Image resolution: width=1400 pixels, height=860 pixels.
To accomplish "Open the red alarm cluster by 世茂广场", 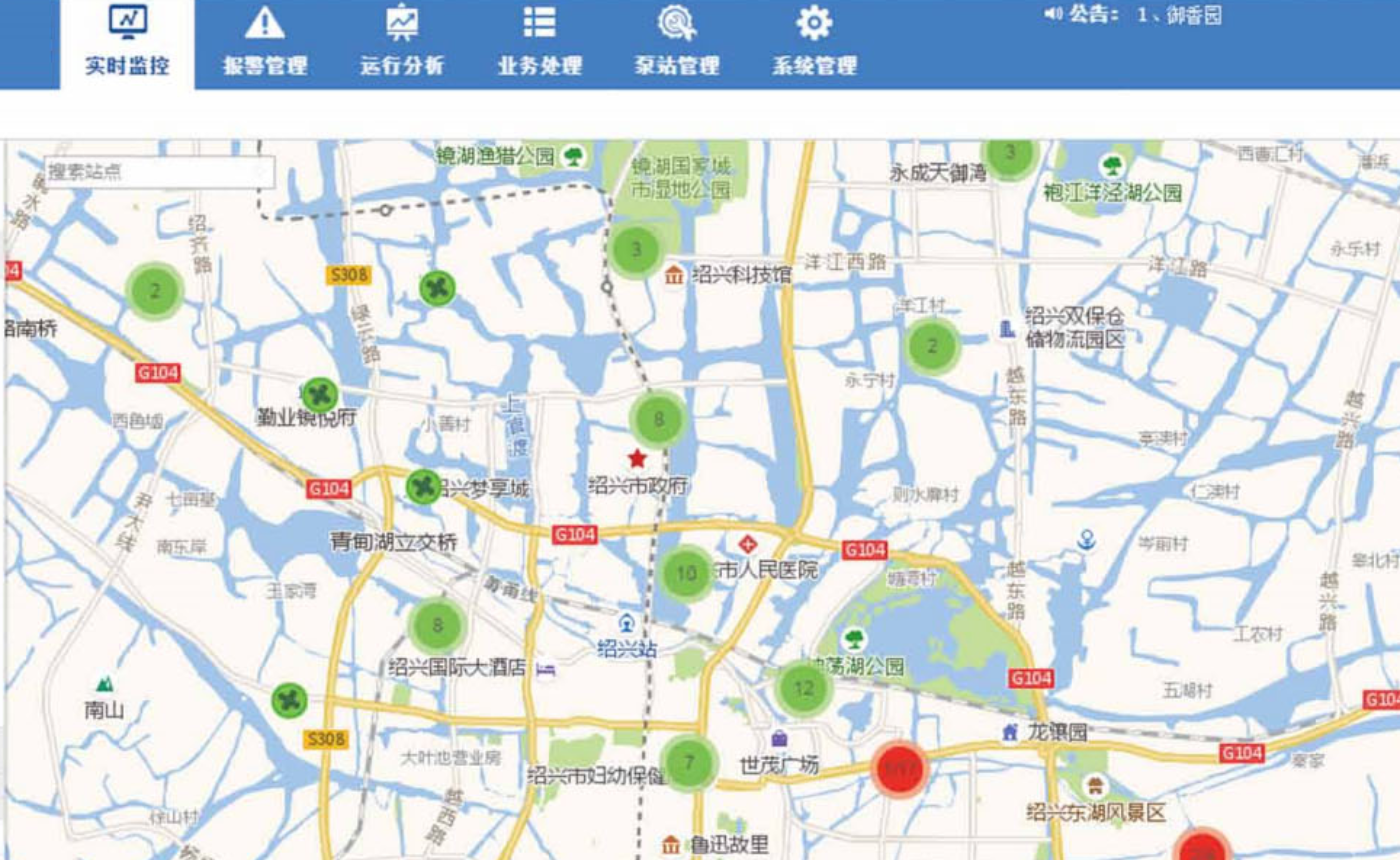I will point(900,769).
